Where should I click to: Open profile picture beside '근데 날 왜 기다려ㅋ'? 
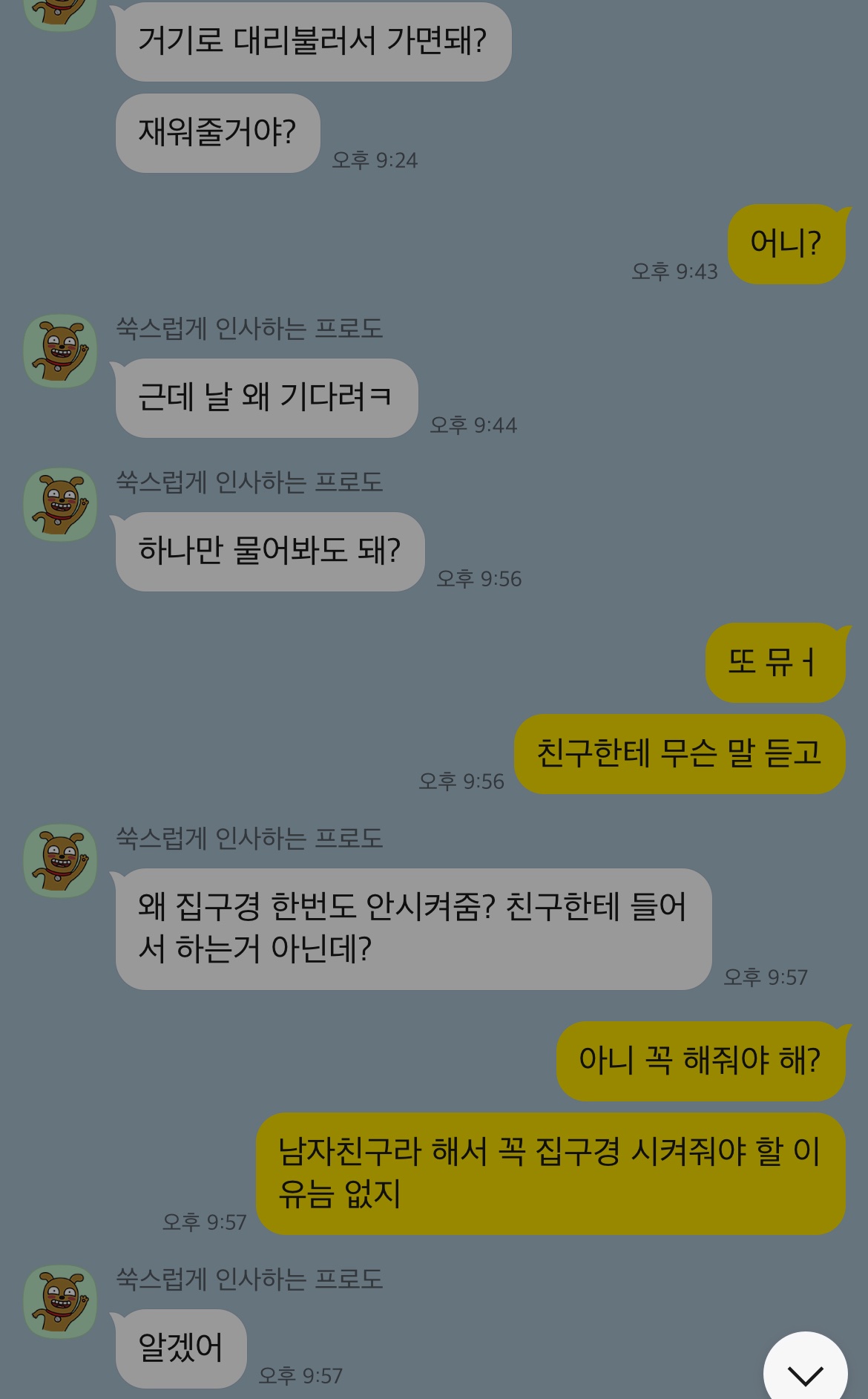click(60, 351)
